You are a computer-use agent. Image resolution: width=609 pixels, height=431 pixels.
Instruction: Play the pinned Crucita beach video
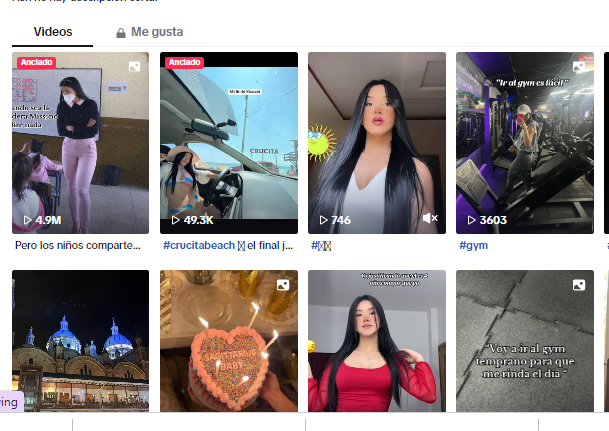[228, 142]
